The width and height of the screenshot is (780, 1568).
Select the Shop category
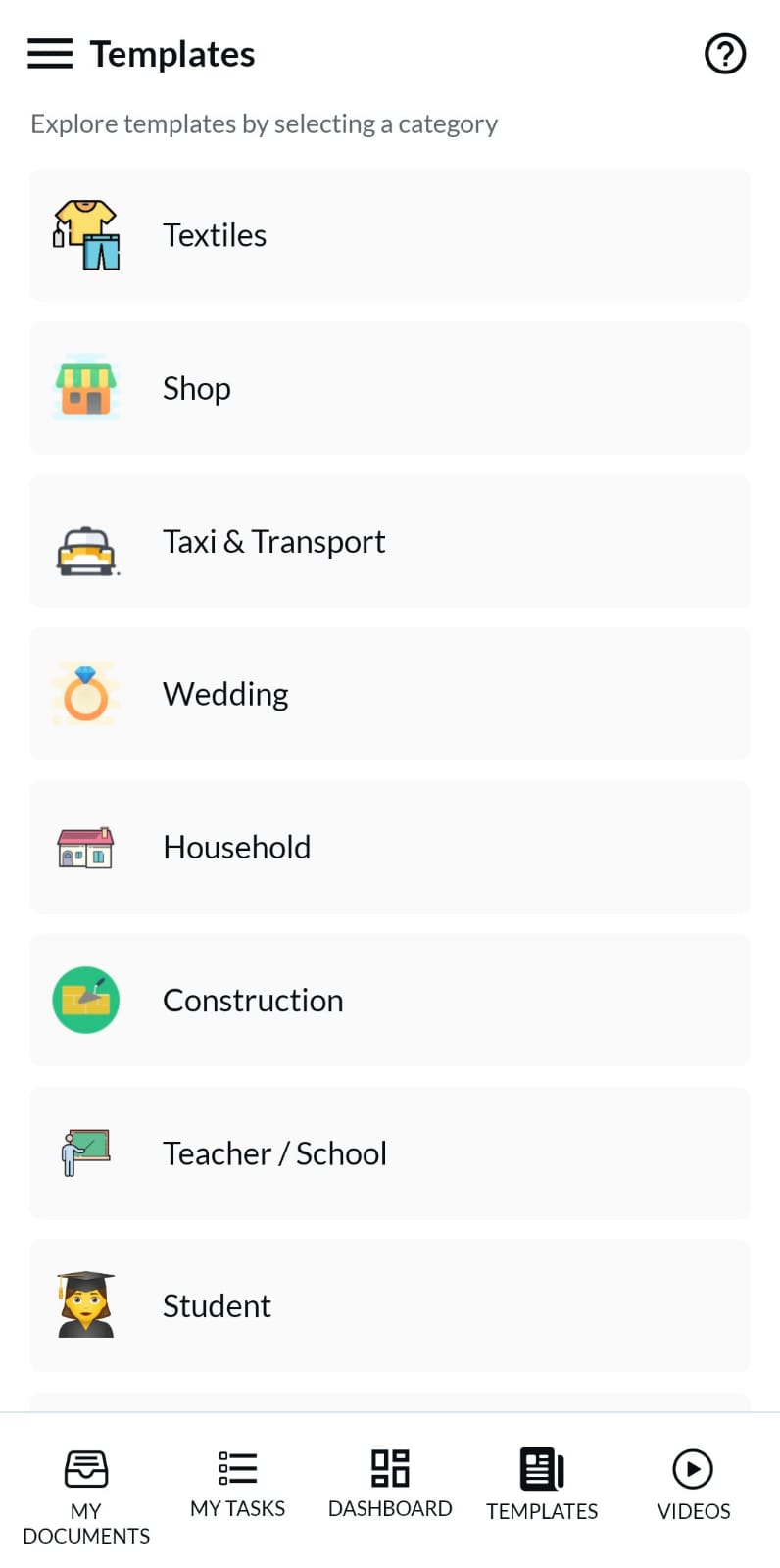390,388
